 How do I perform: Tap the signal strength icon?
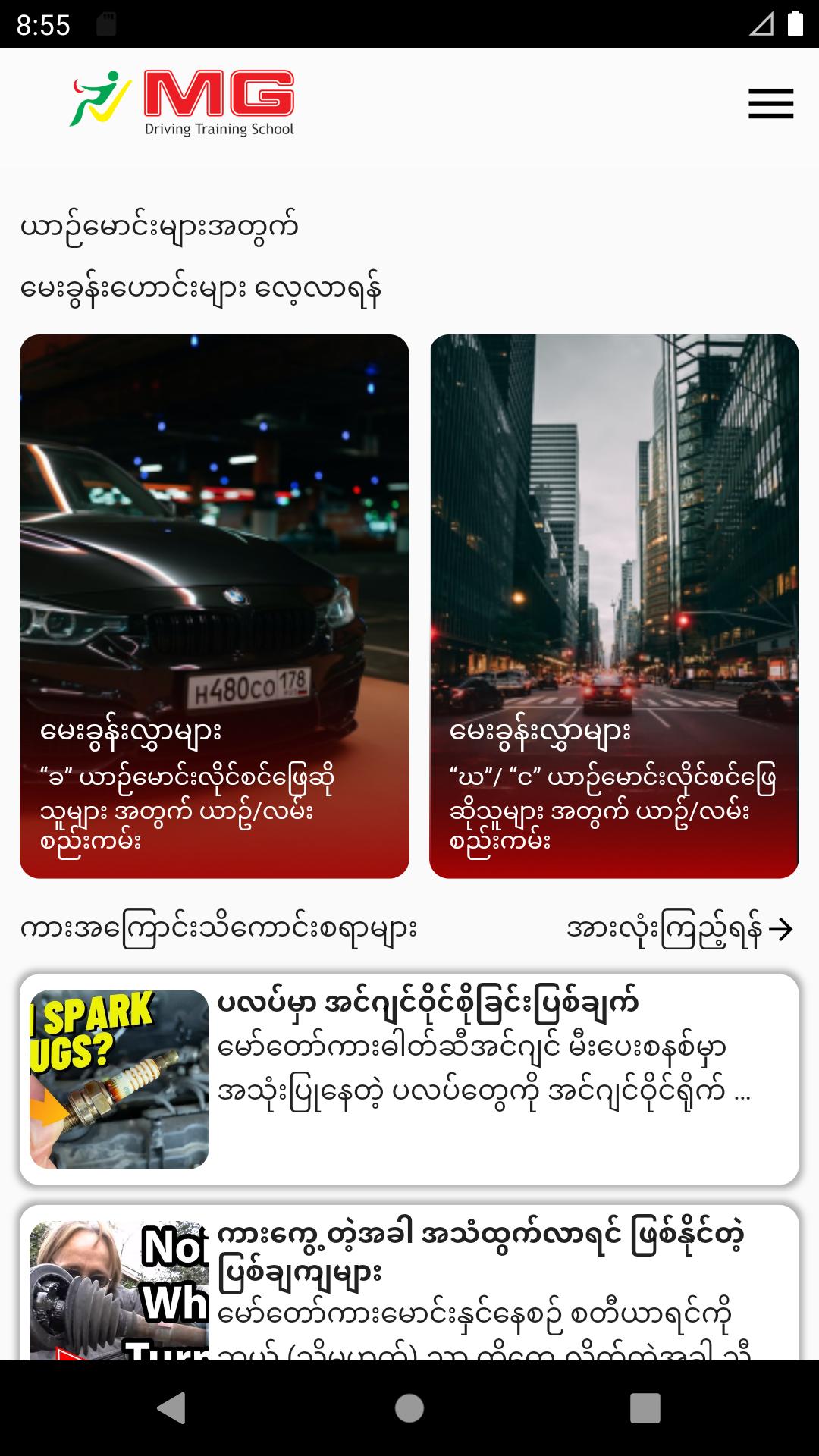pos(761,23)
